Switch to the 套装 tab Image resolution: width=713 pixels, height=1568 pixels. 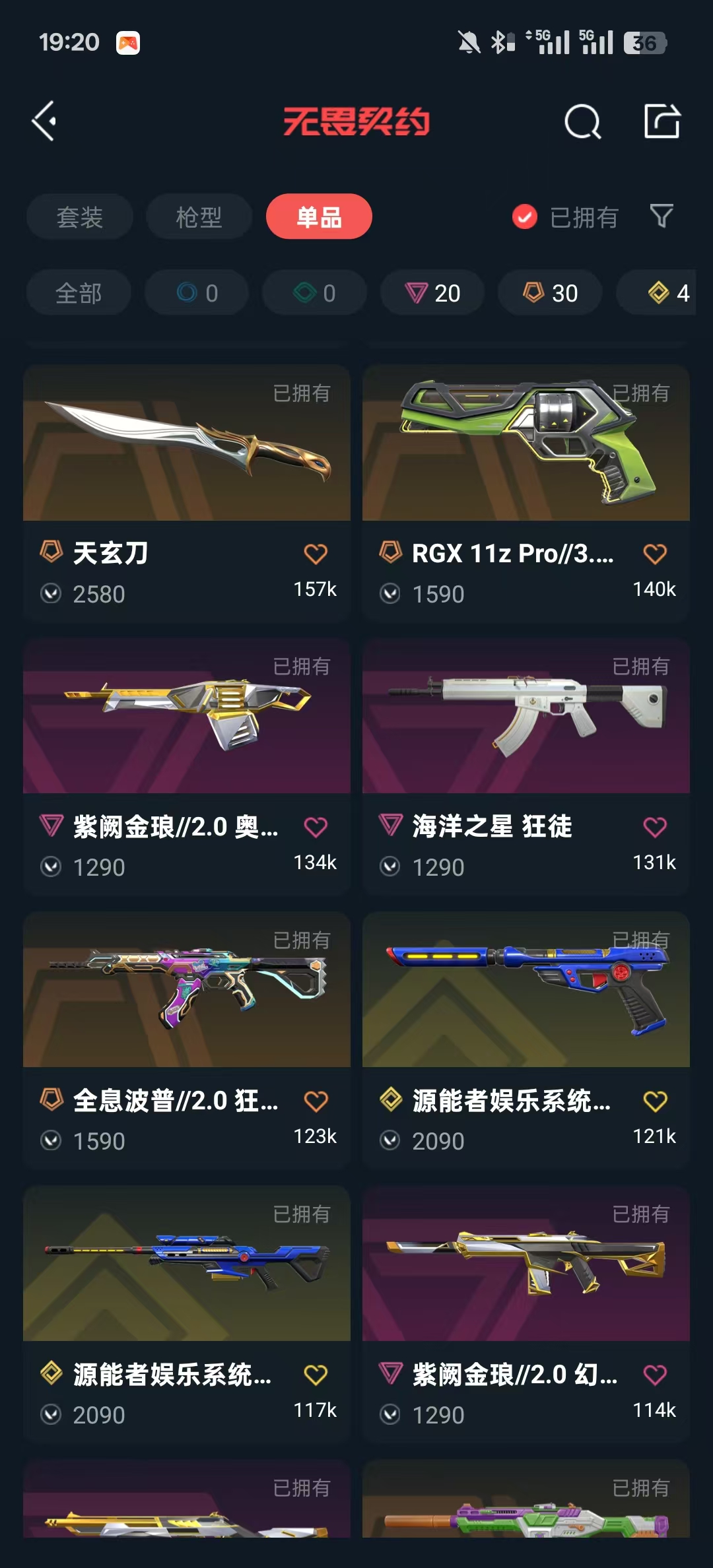pos(80,217)
